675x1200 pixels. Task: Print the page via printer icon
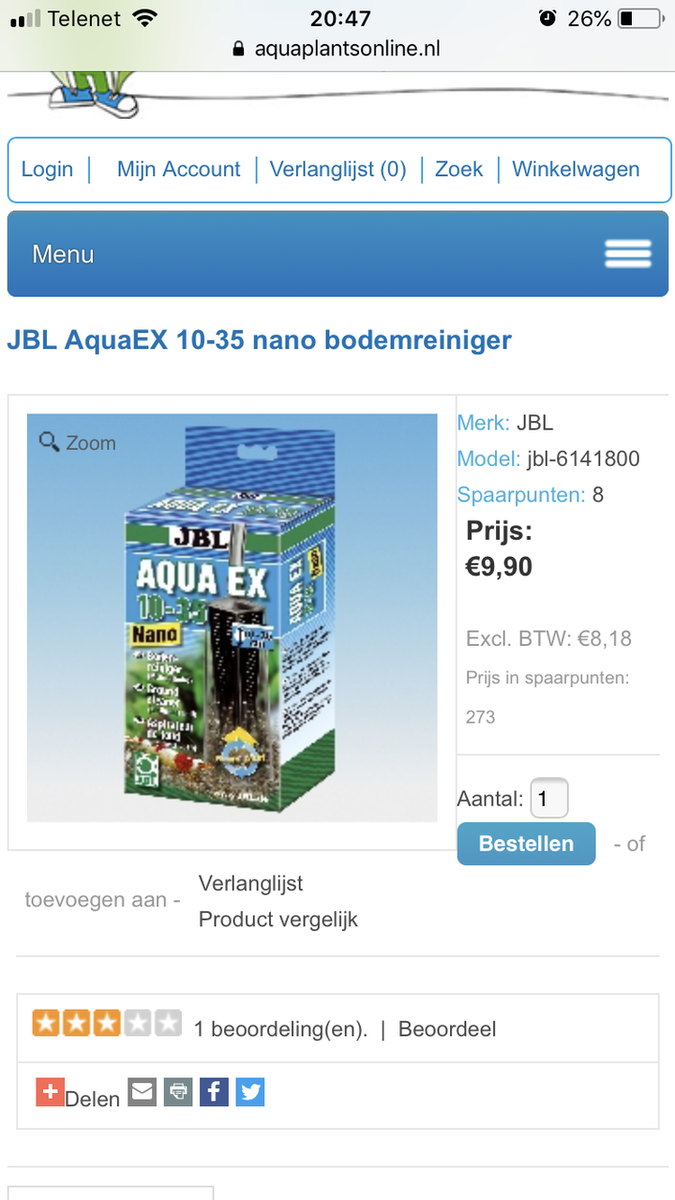pyautogui.click(x=178, y=1091)
